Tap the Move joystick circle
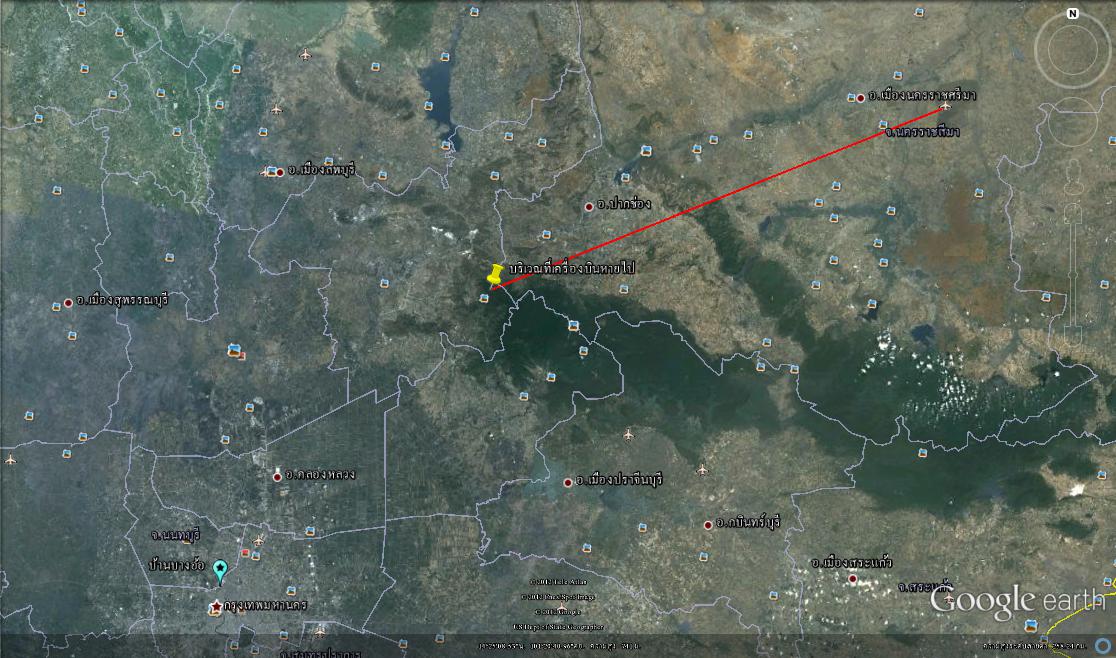Screen dimensions: 1116x658 1072,120
